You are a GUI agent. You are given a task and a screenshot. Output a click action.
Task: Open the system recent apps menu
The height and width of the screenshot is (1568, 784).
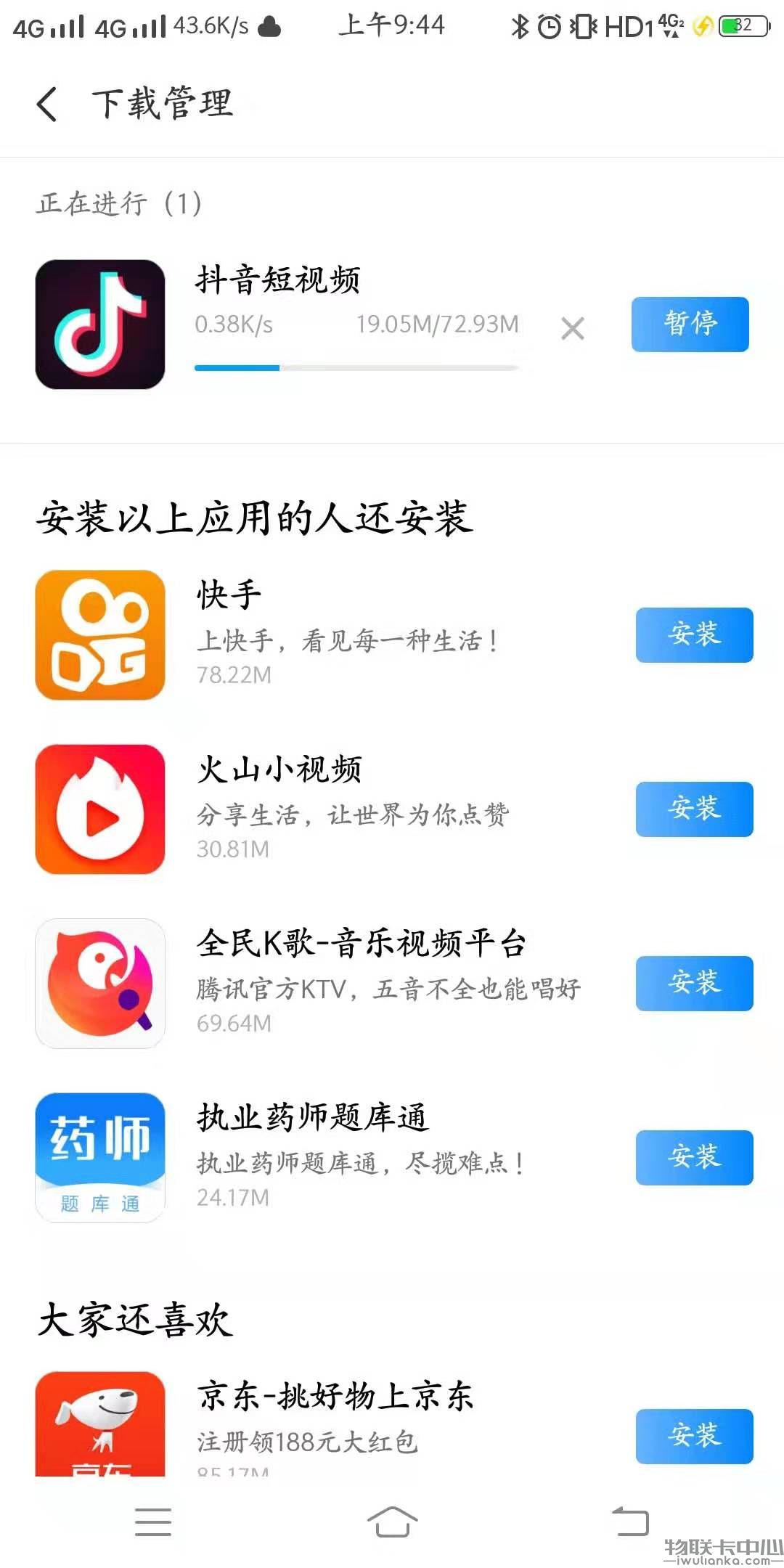pyautogui.click(x=153, y=1522)
